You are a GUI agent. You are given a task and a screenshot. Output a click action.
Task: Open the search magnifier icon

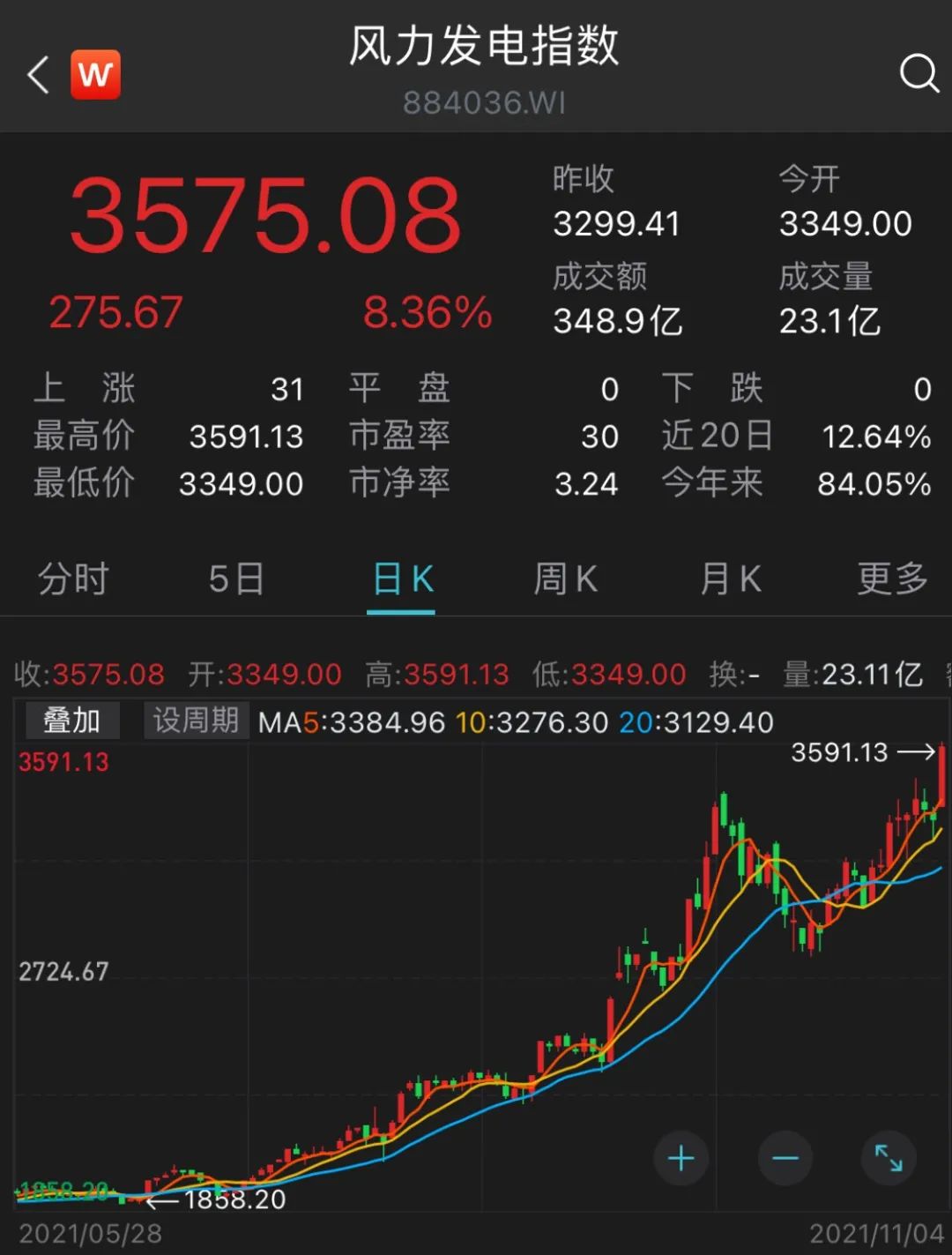[920, 74]
